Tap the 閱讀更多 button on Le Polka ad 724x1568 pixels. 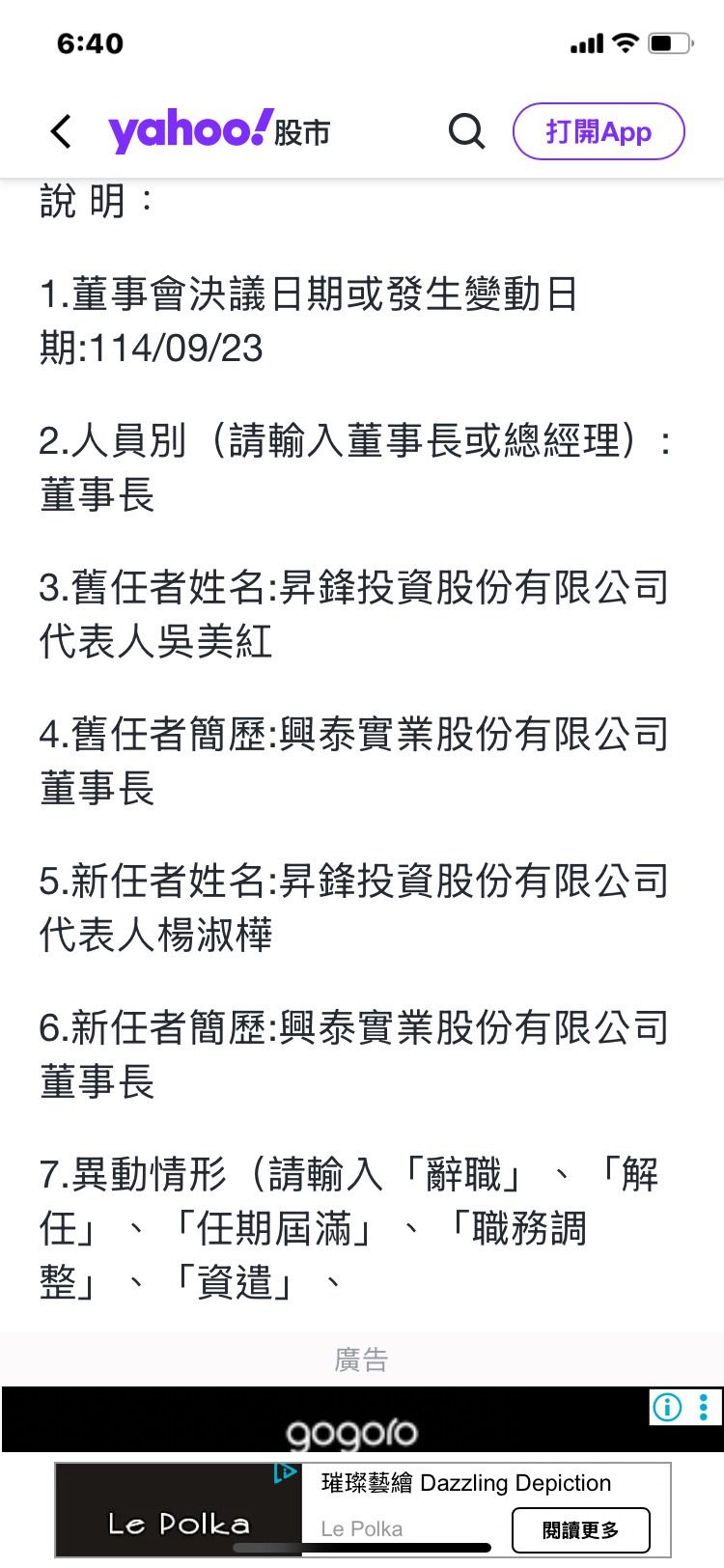tap(580, 1530)
